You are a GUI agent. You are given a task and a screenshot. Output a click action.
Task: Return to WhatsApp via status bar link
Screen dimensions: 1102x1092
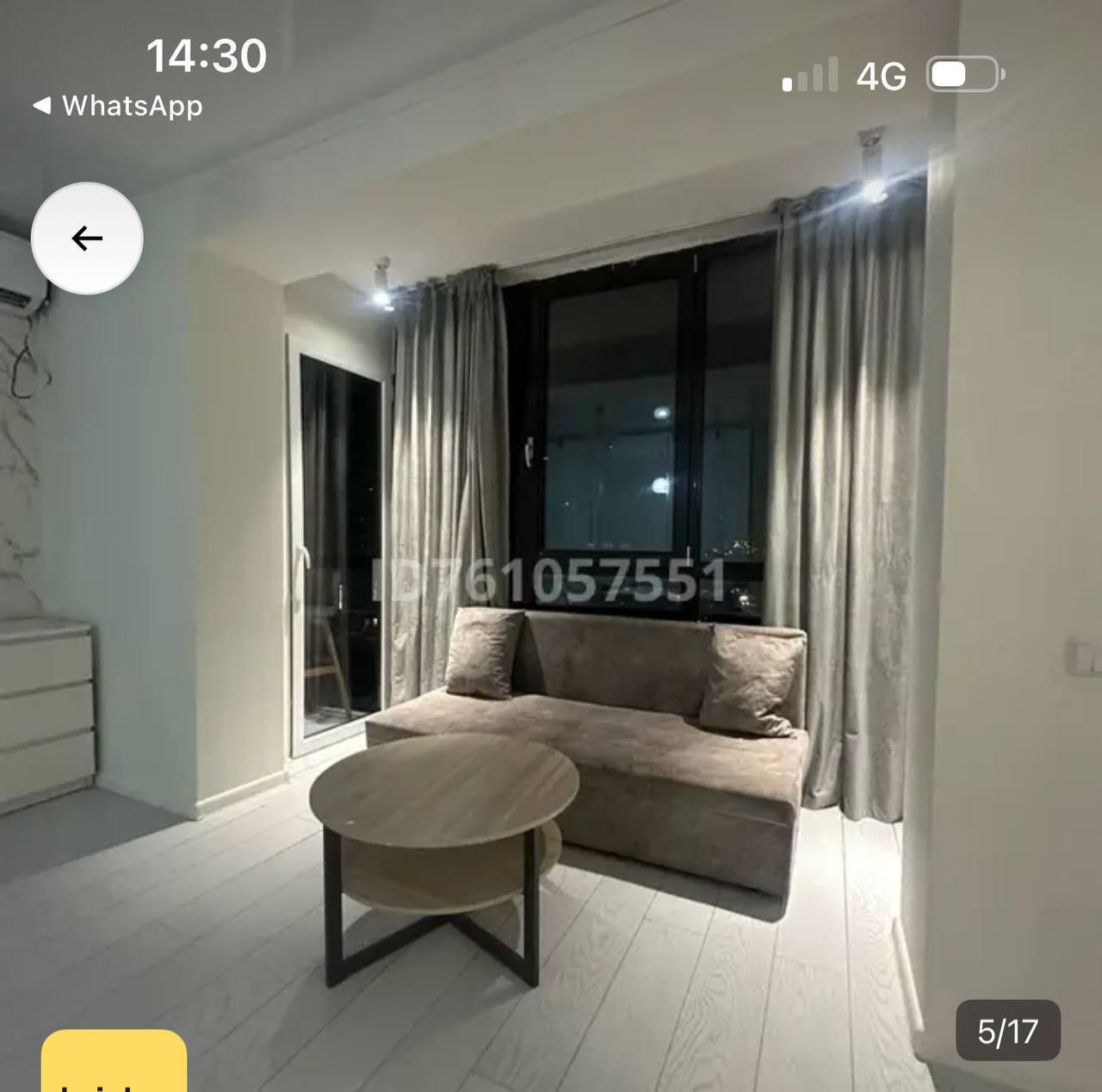point(119,106)
